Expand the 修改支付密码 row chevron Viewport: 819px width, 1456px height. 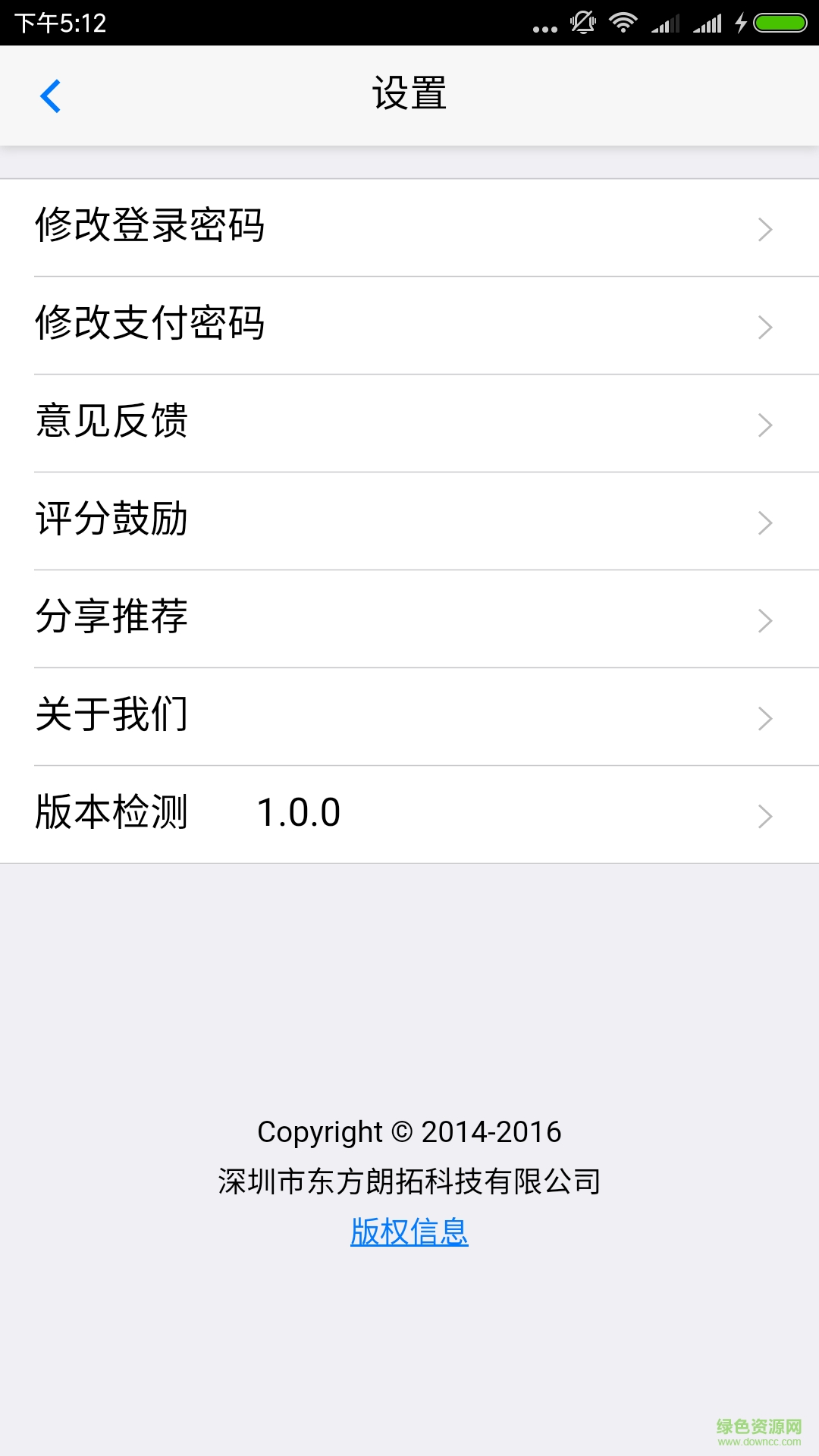coord(765,326)
